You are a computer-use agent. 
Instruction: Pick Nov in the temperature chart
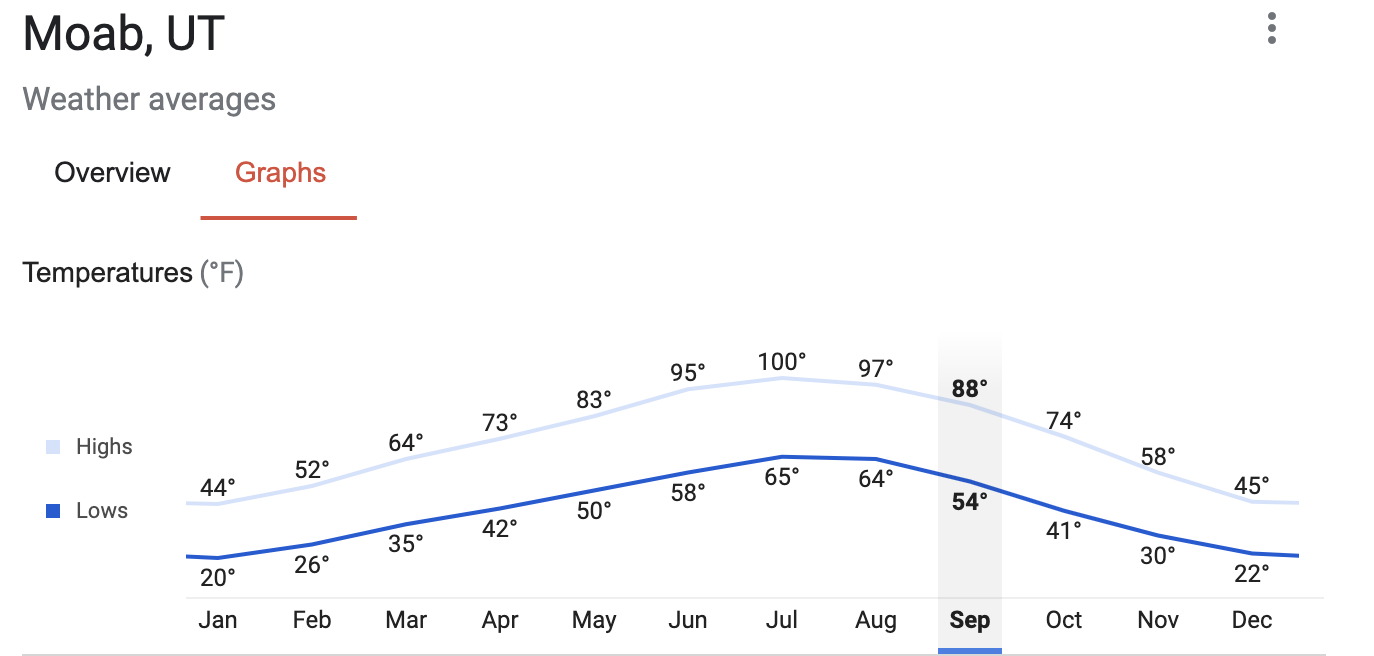point(1158,620)
